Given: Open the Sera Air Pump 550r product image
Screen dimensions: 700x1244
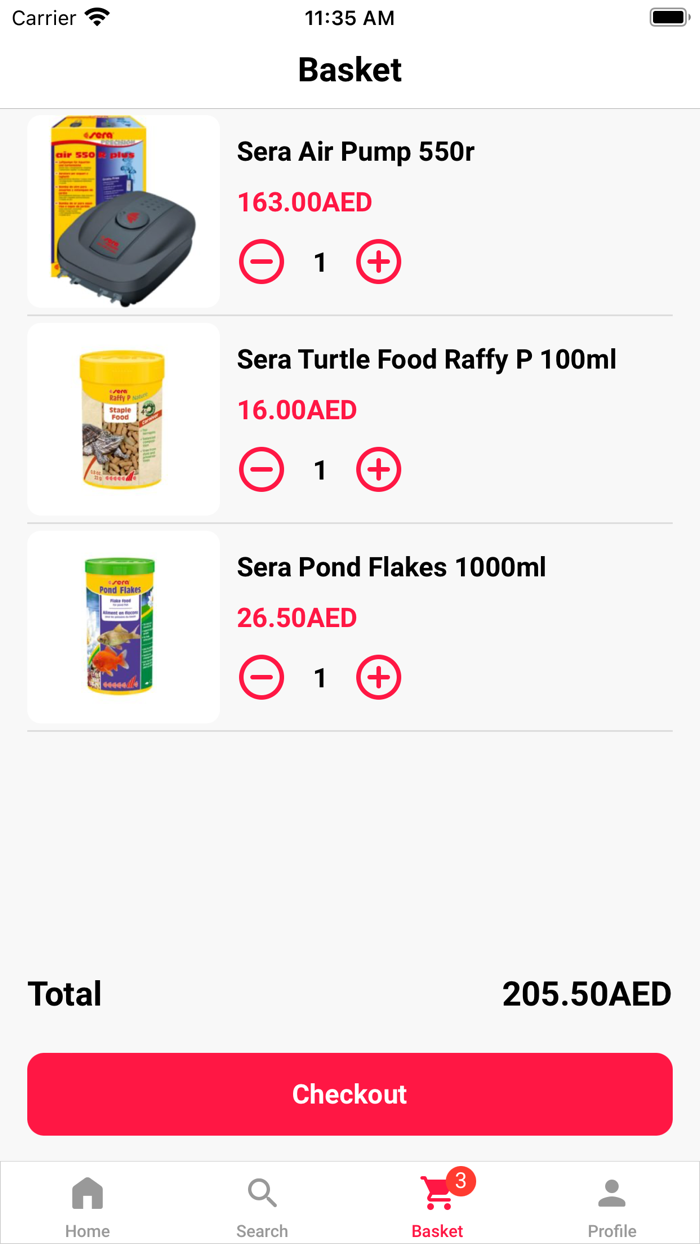Looking at the screenshot, I should click(124, 212).
